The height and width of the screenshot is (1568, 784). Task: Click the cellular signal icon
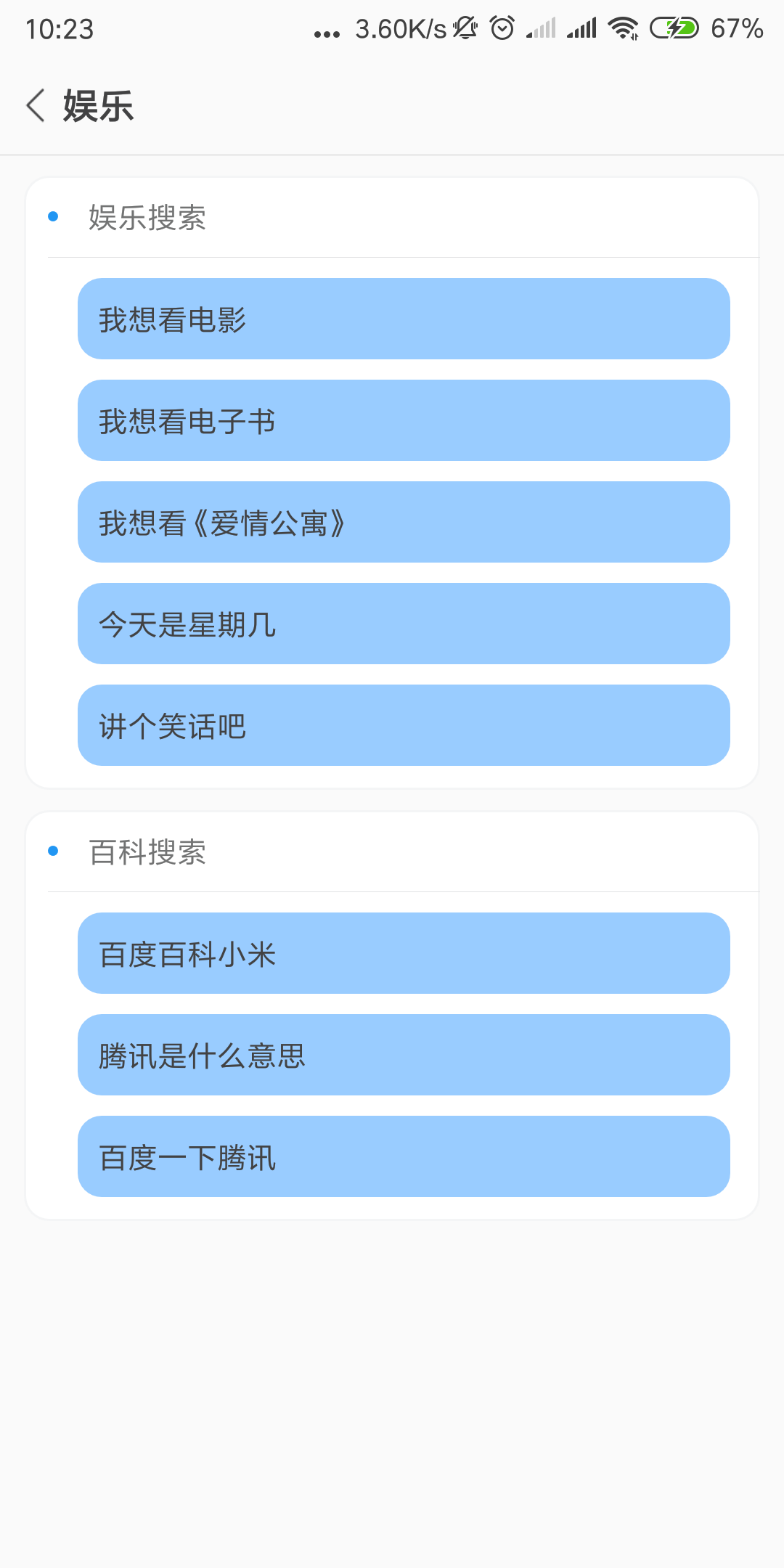tap(581, 29)
